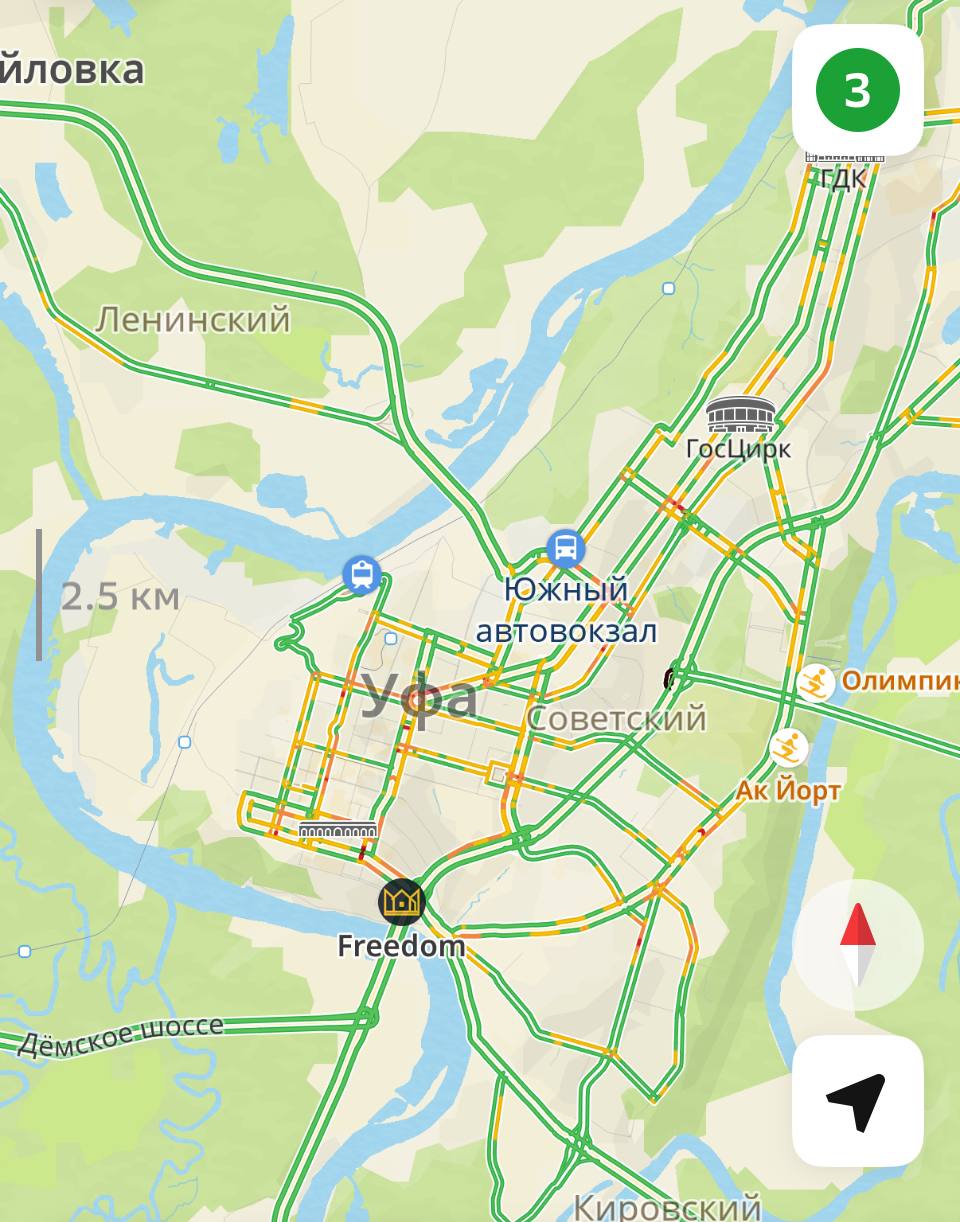Open the Ак Йорт ski slope icon
This screenshot has width=960, height=1222.
pyautogui.click(x=788, y=746)
